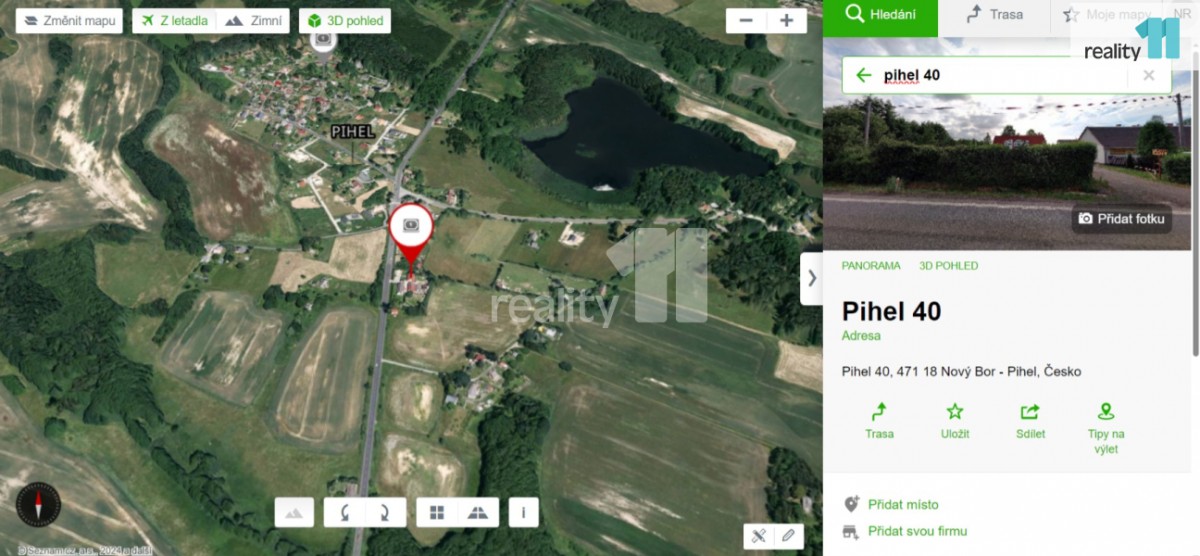The height and width of the screenshot is (556, 1200).
Task: Go back using the search field arrow
Action: [x=864, y=75]
